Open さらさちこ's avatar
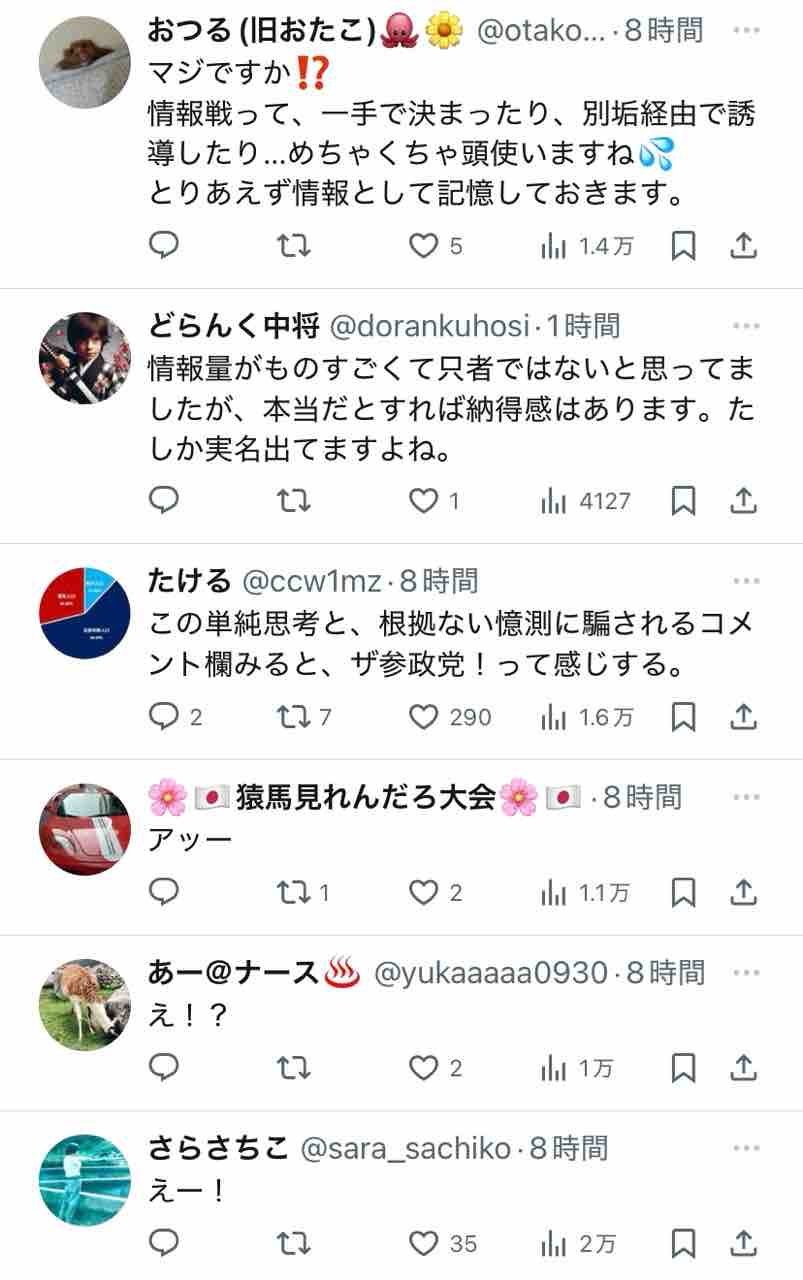The image size is (803, 1280). pos(85,1180)
